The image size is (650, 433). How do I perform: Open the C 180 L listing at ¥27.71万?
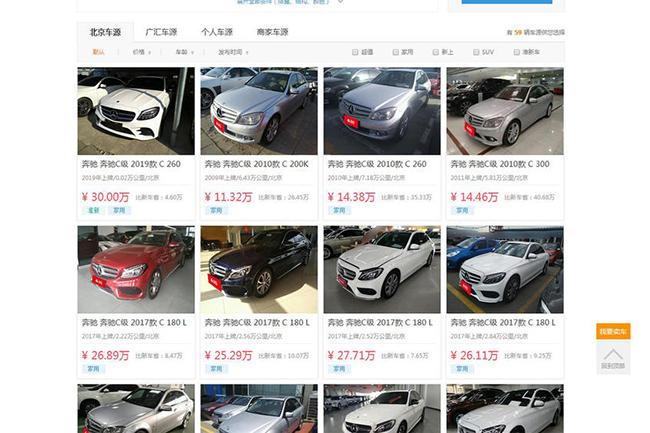coord(382,270)
